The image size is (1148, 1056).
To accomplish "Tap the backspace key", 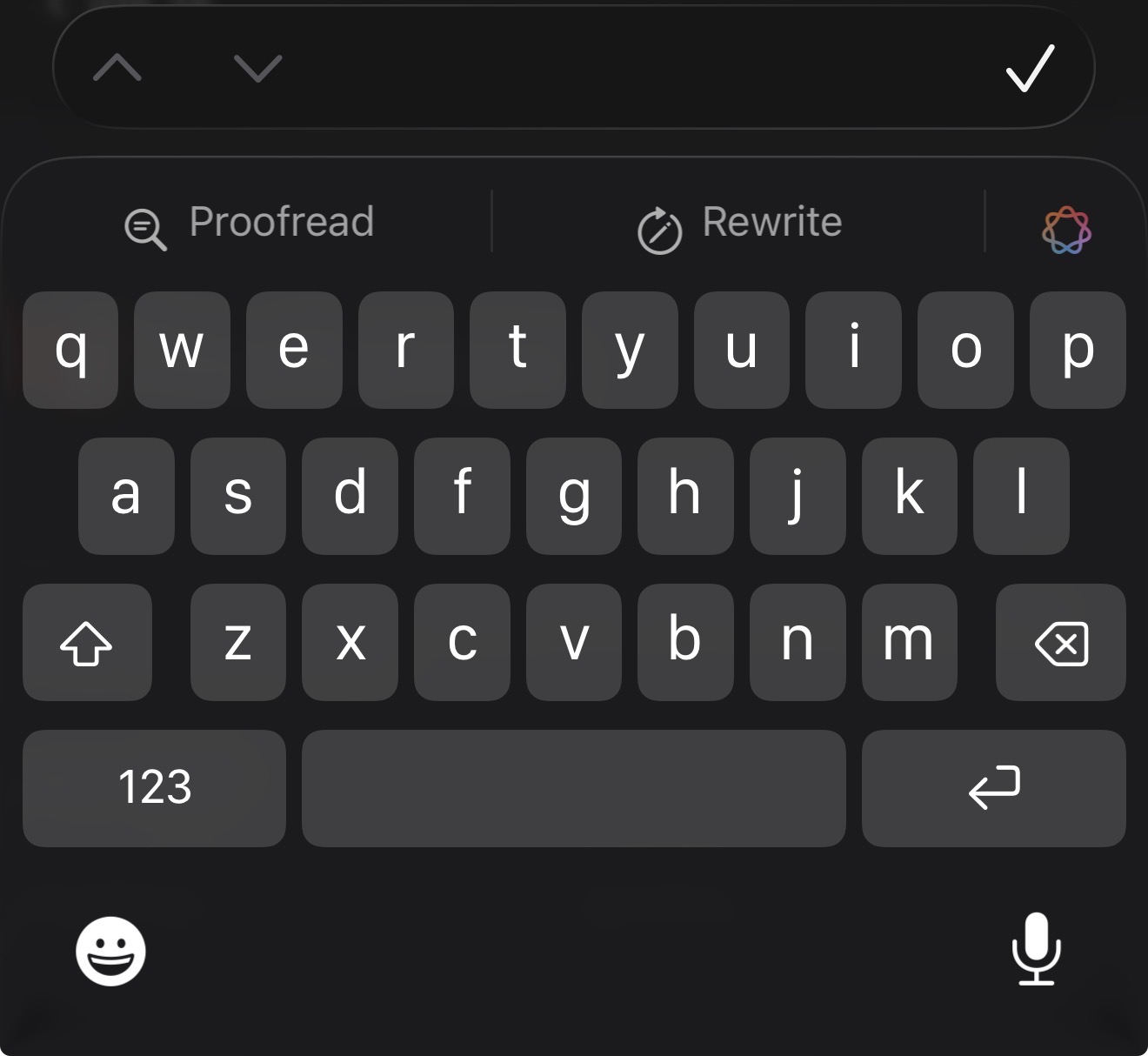I will point(1061,643).
